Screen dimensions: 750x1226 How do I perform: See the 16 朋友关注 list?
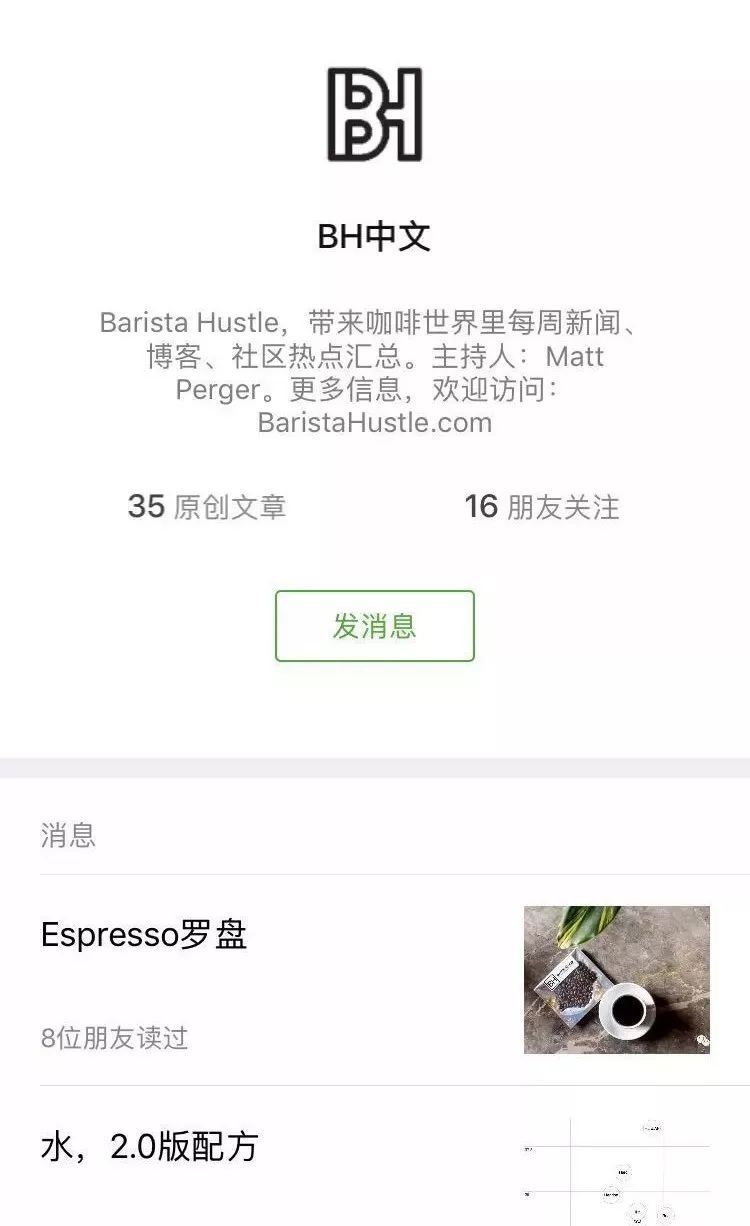pos(541,507)
